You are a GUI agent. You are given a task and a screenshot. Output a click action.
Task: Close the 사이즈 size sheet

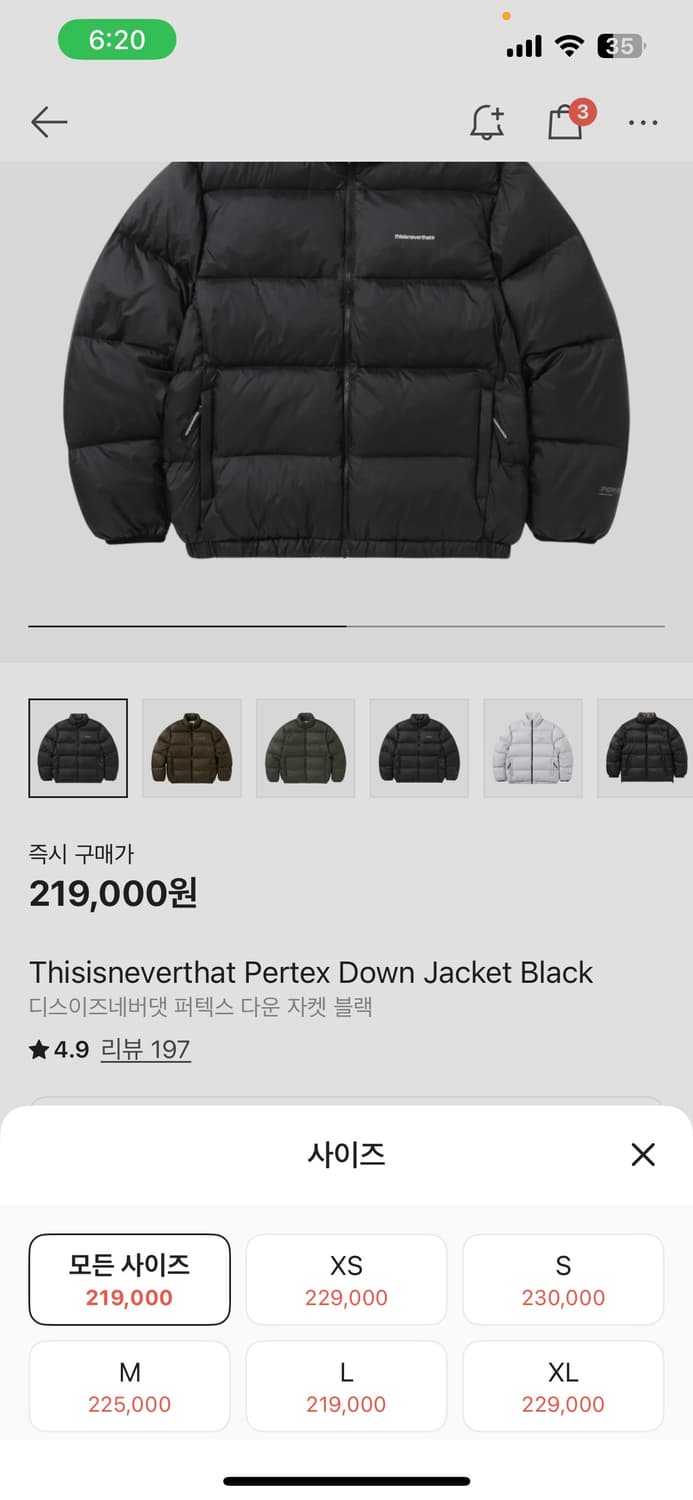[643, 1155]
